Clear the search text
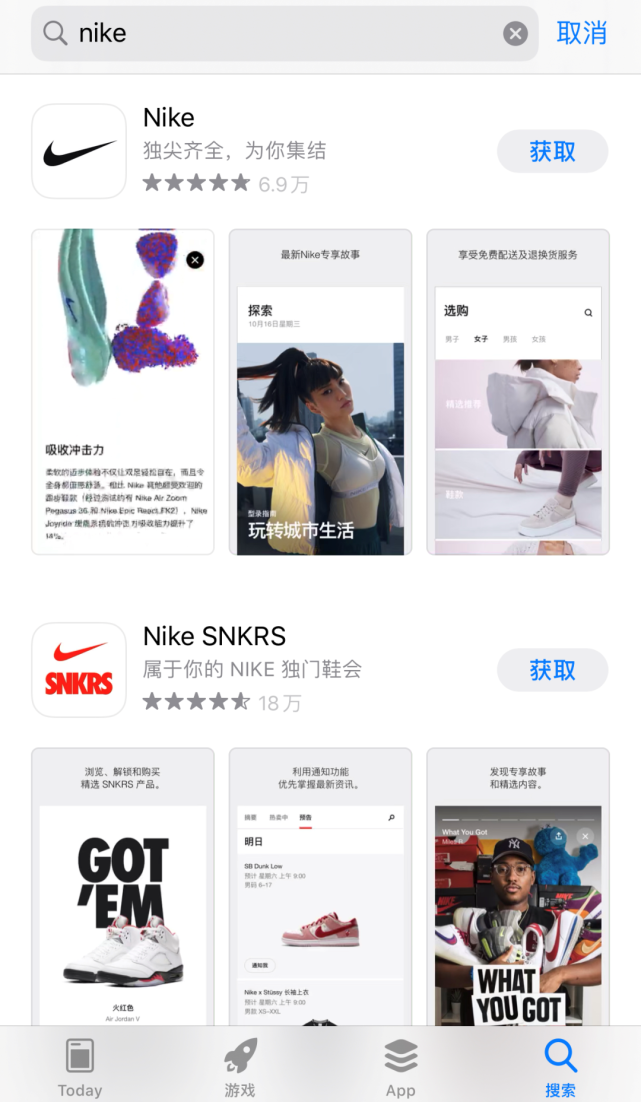 (x=515, y=33)
